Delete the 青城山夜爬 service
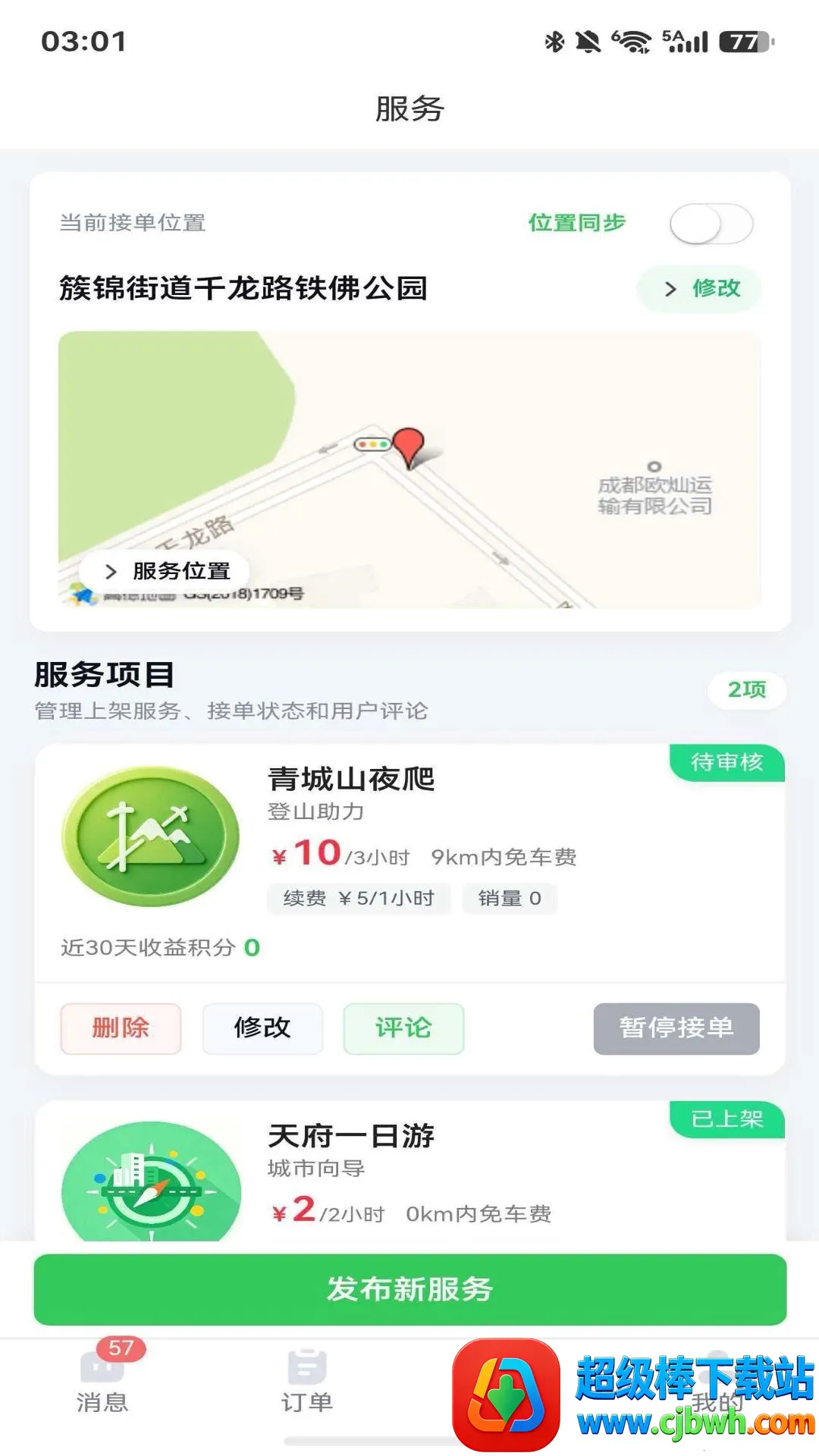Viewport: 819px width, 1456px height. (121, 1028)
